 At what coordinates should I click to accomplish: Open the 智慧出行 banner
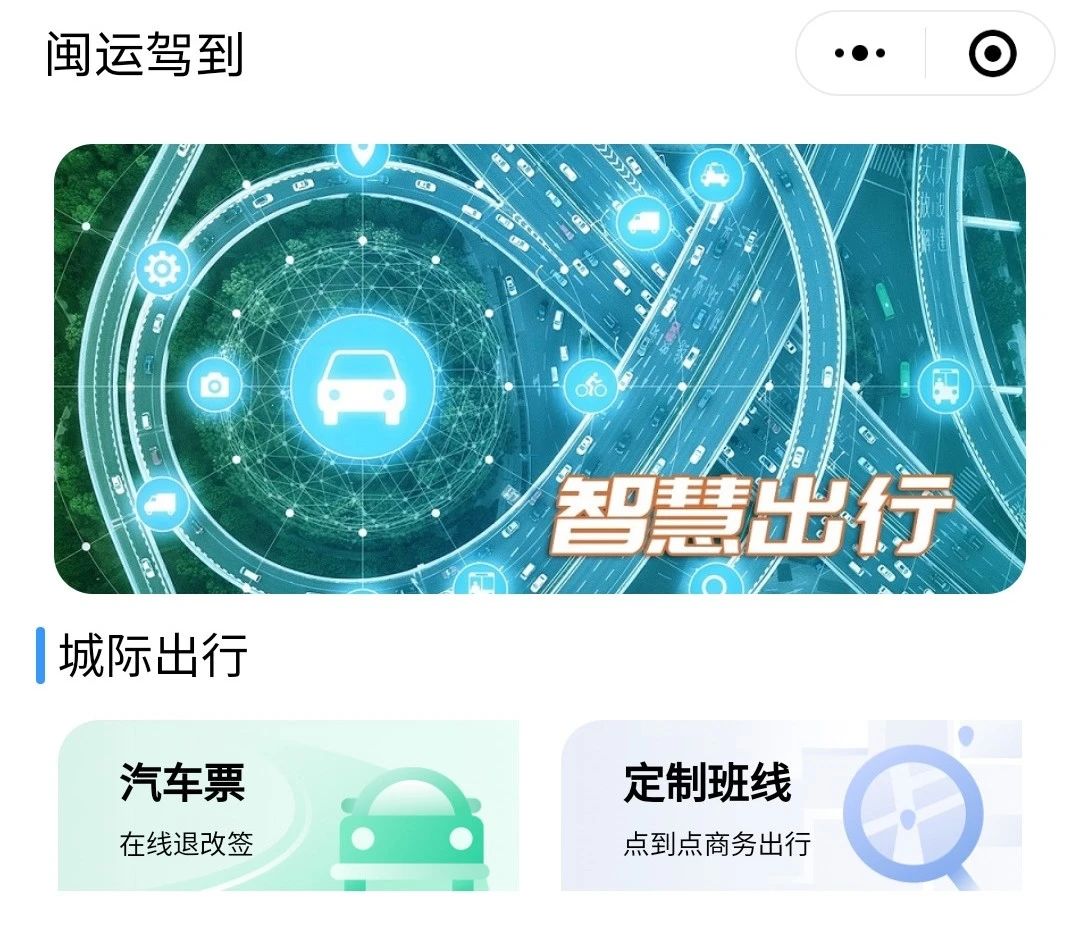click(x=540, y=369)
